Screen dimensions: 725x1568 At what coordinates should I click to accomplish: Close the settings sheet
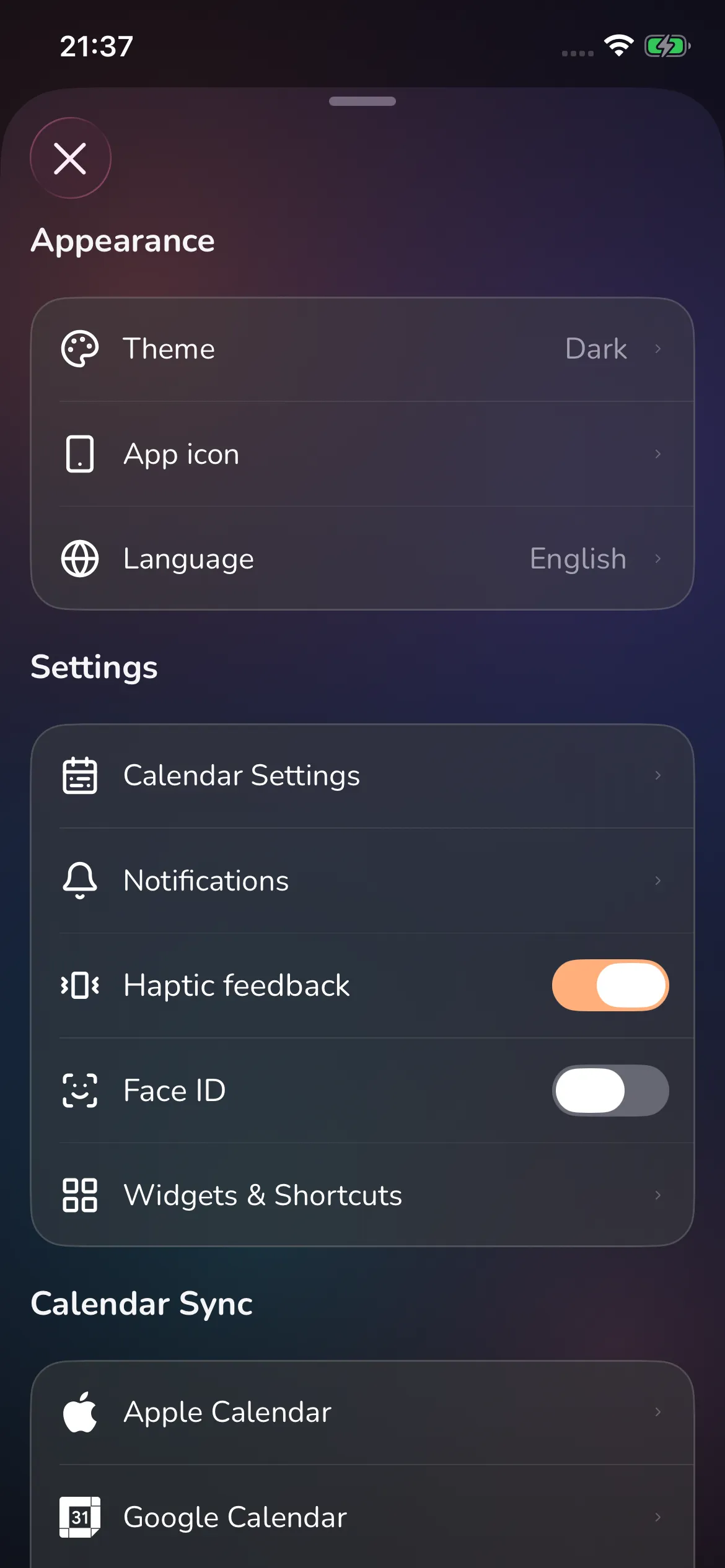click(70, 158)
